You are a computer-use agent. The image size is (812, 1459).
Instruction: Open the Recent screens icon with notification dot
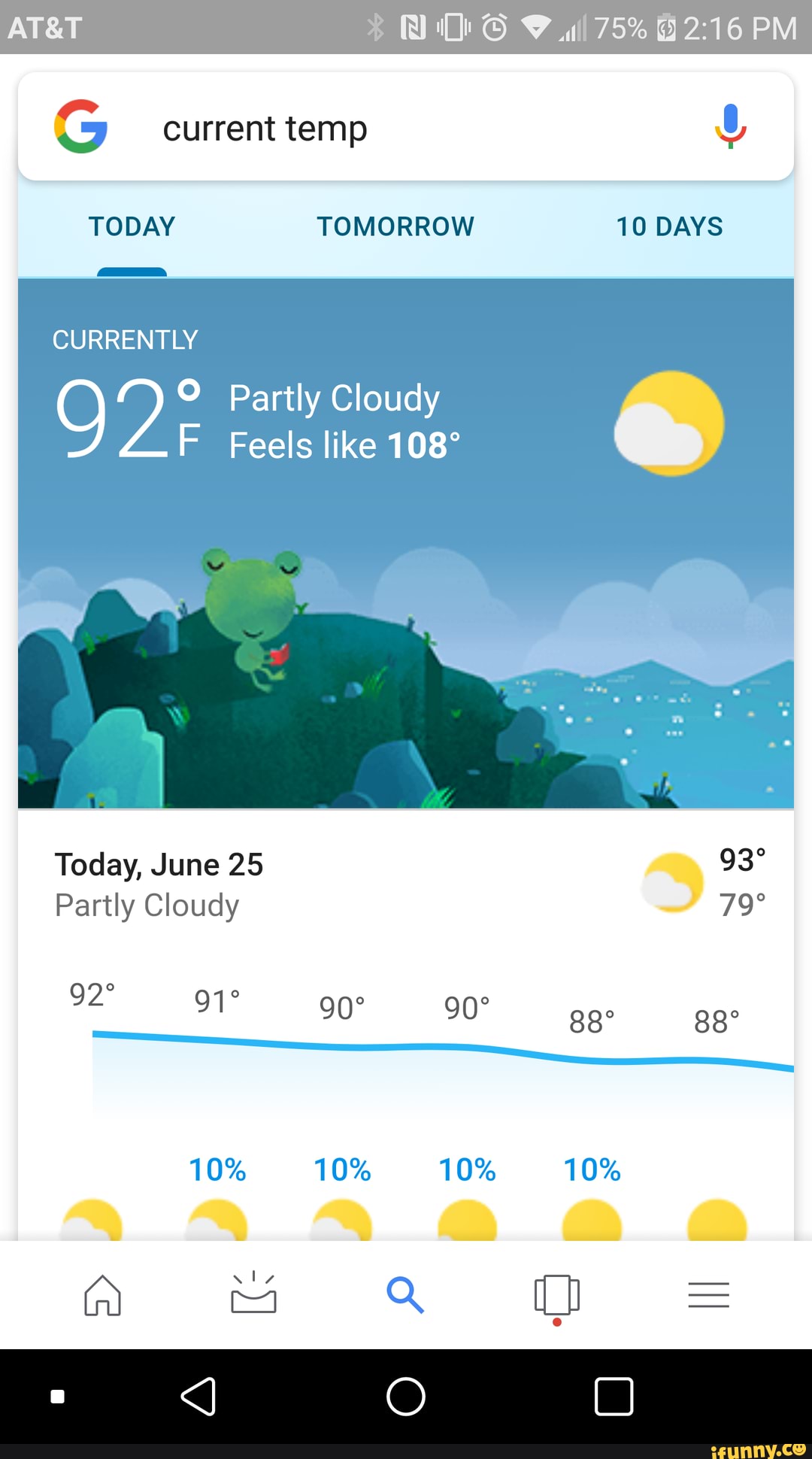point(558,1295)
